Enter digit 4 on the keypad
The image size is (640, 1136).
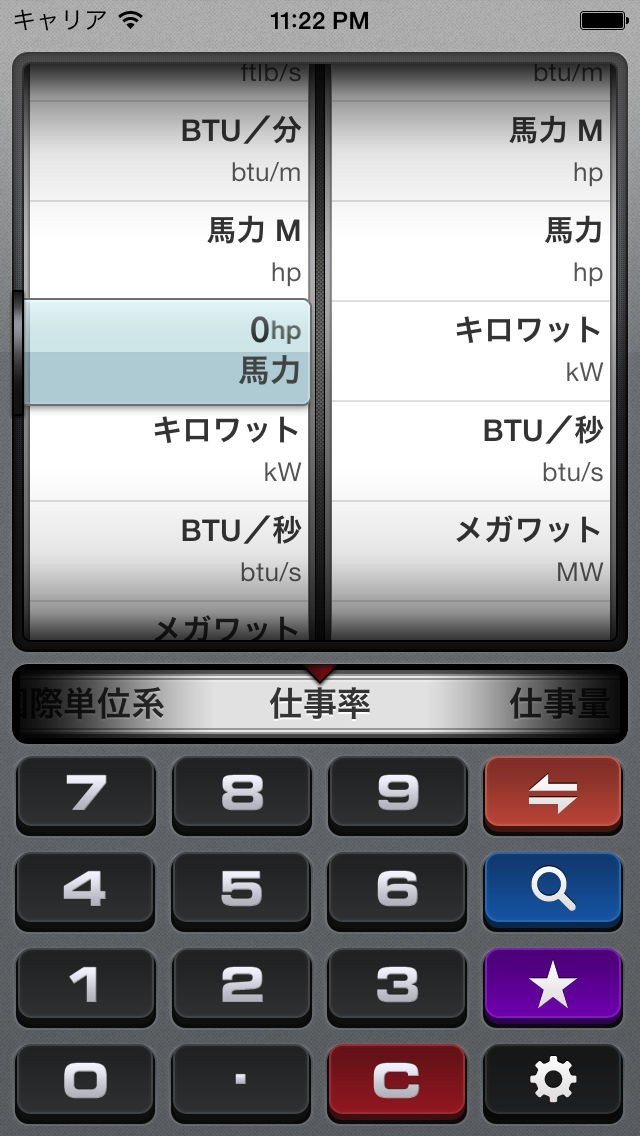point(86,889)
